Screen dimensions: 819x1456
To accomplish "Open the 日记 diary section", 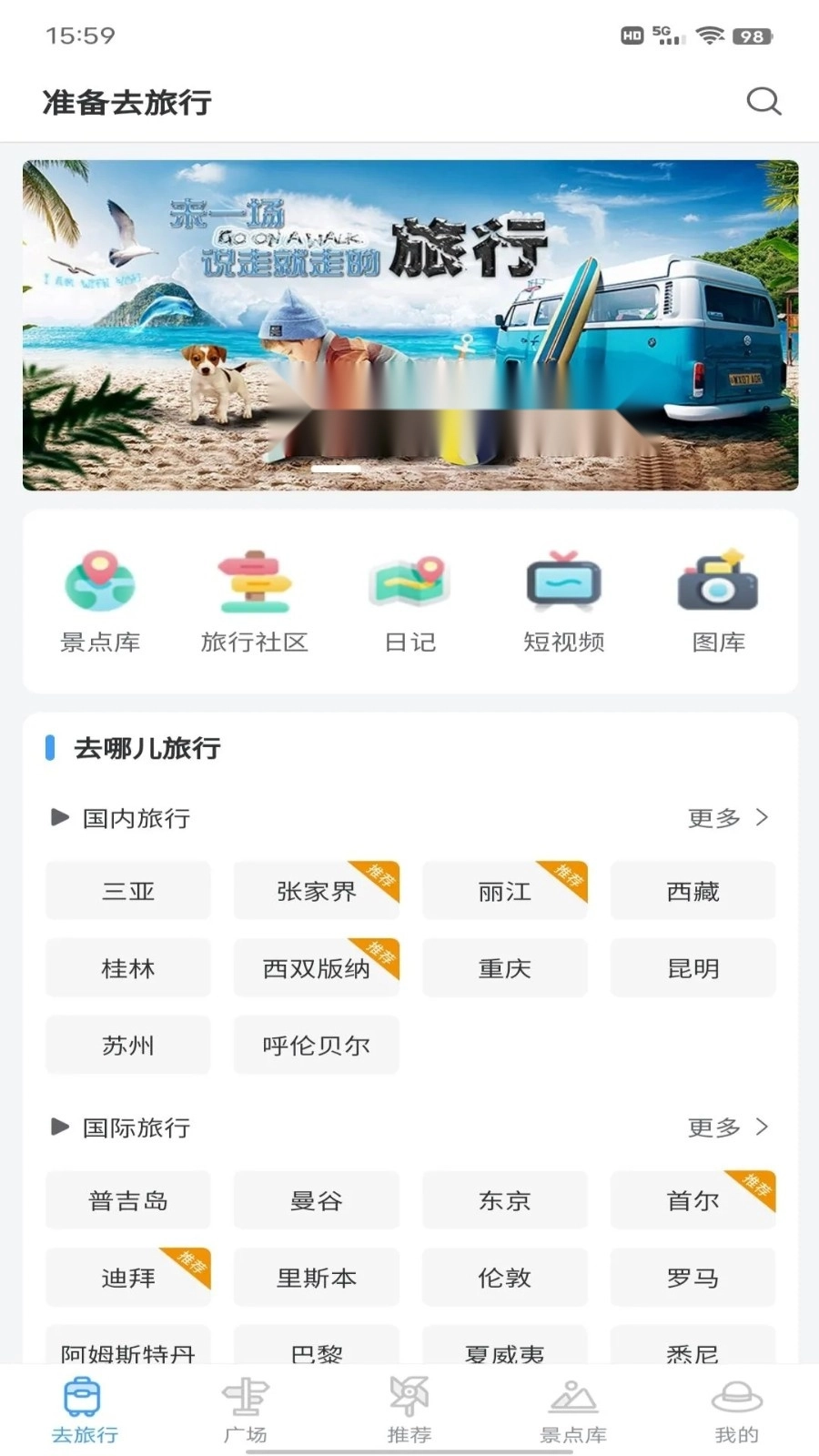I will 409,602.
